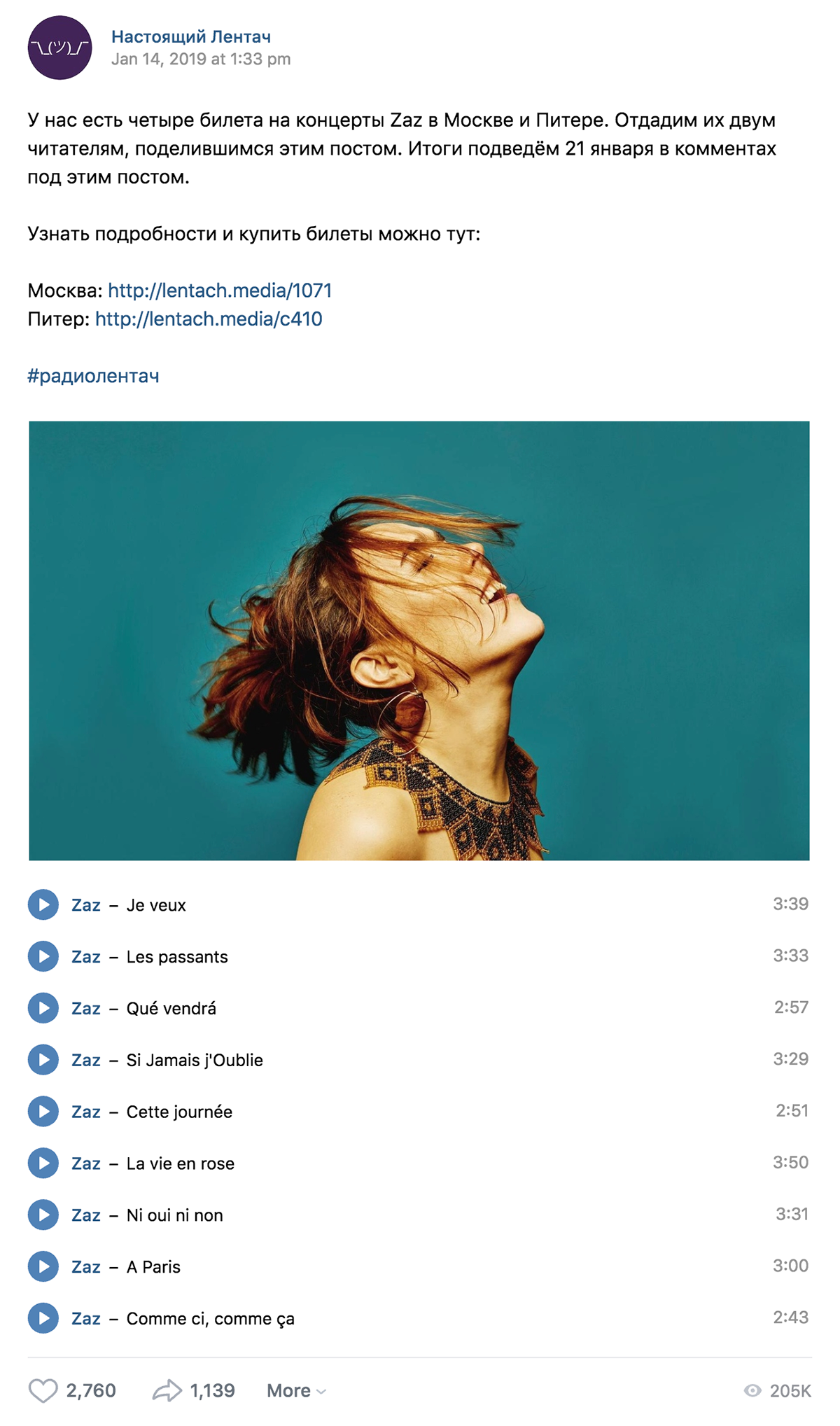Image resolution: width=840 pixels, height=1426 pixels.
Task: Open the Питер tickets link lentach.media/c410
Action: click(209, 319)
